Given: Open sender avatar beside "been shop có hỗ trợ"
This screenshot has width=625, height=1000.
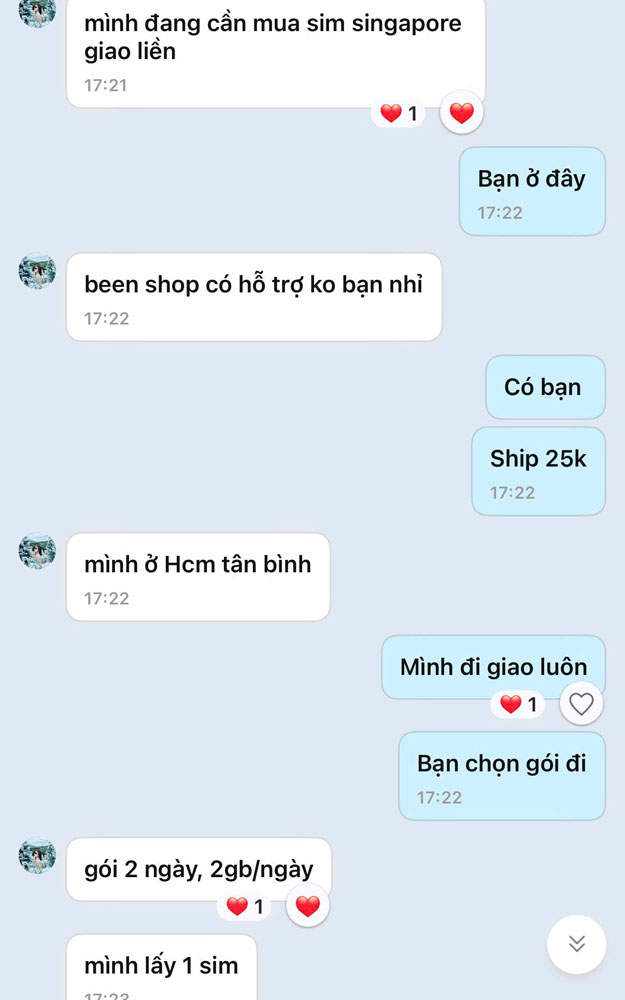Looking at the screenshot, I should click(38, 271).
